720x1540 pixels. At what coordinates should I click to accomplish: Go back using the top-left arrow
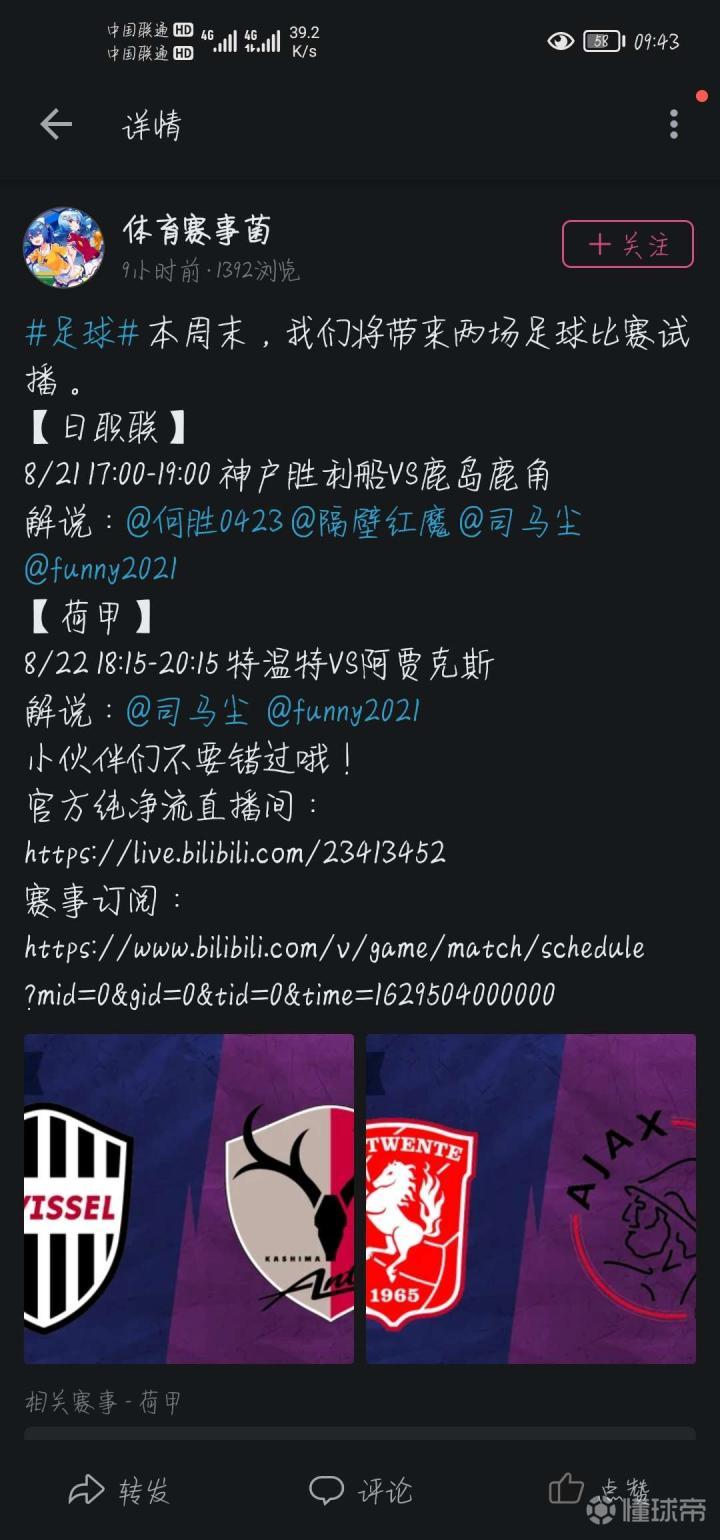[56, 125]
